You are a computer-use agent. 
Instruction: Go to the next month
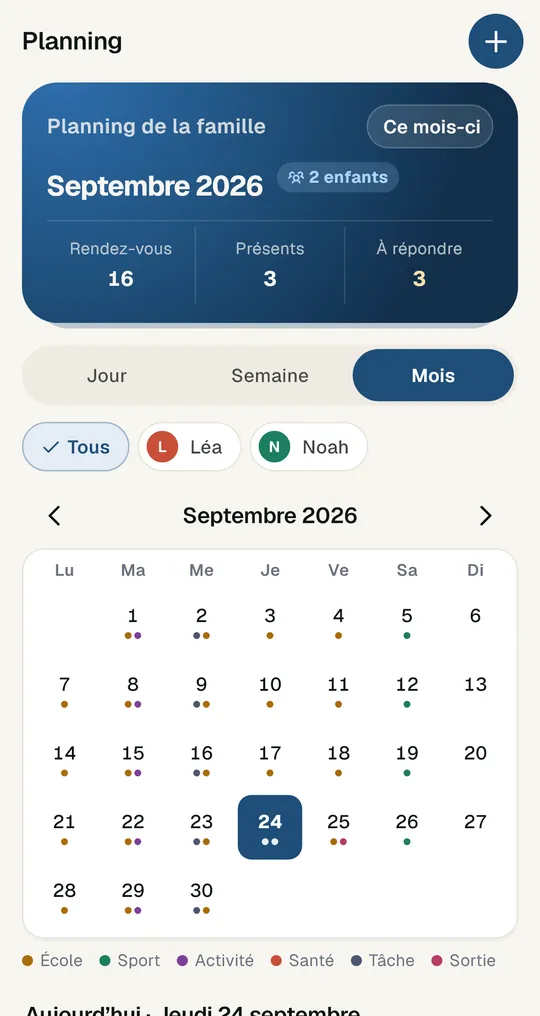click(x=485, y=516)
